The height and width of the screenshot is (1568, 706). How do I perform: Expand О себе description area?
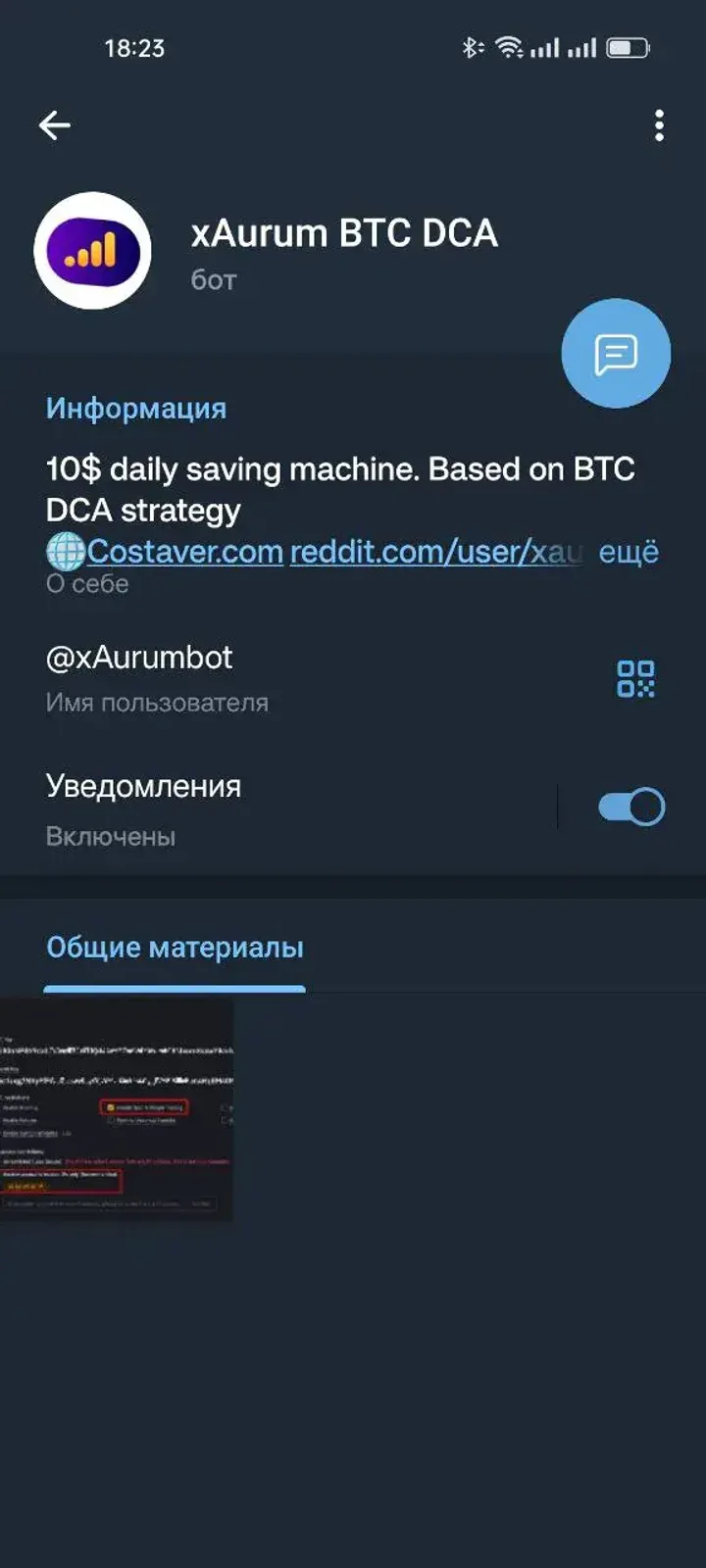coord(86,583)
